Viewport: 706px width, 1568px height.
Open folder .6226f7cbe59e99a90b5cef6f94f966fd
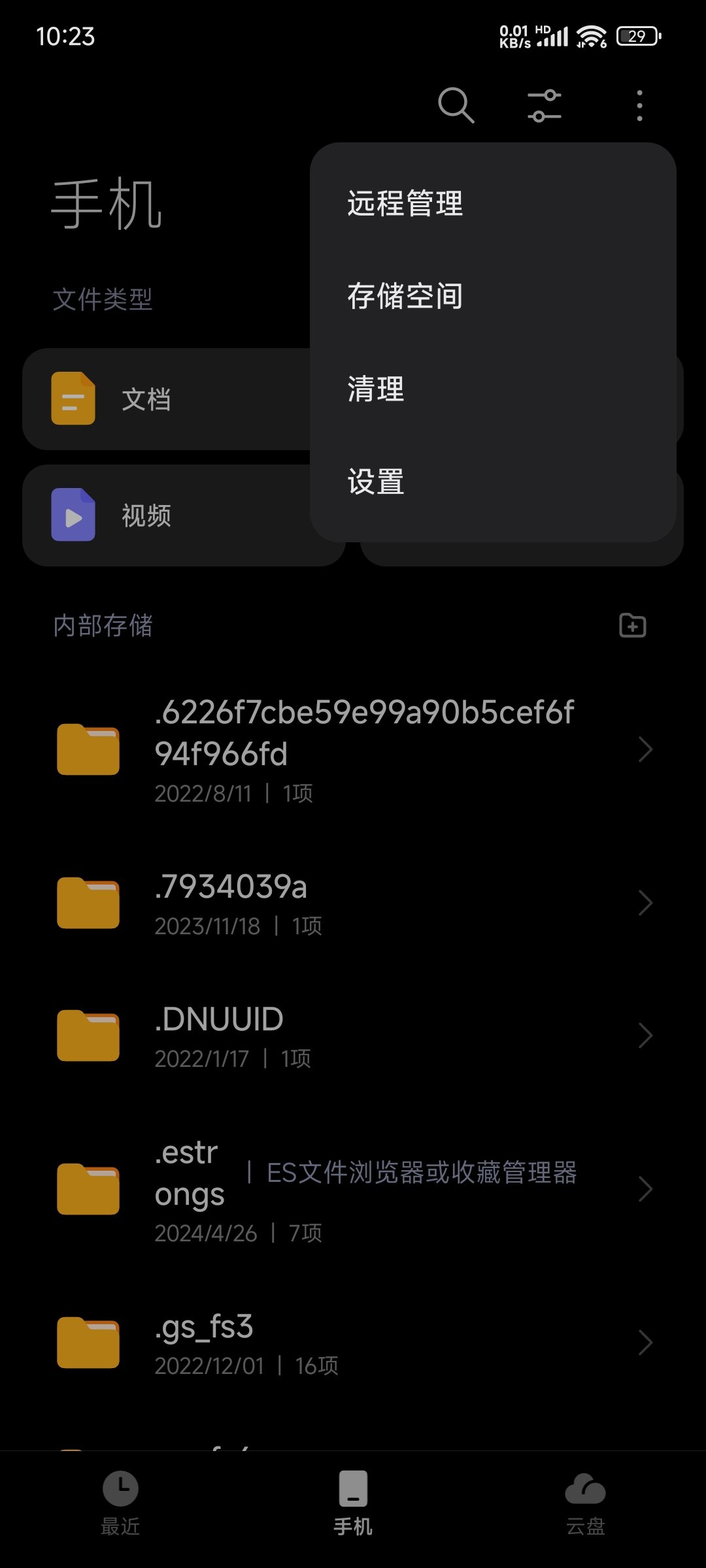pos(353,749)
